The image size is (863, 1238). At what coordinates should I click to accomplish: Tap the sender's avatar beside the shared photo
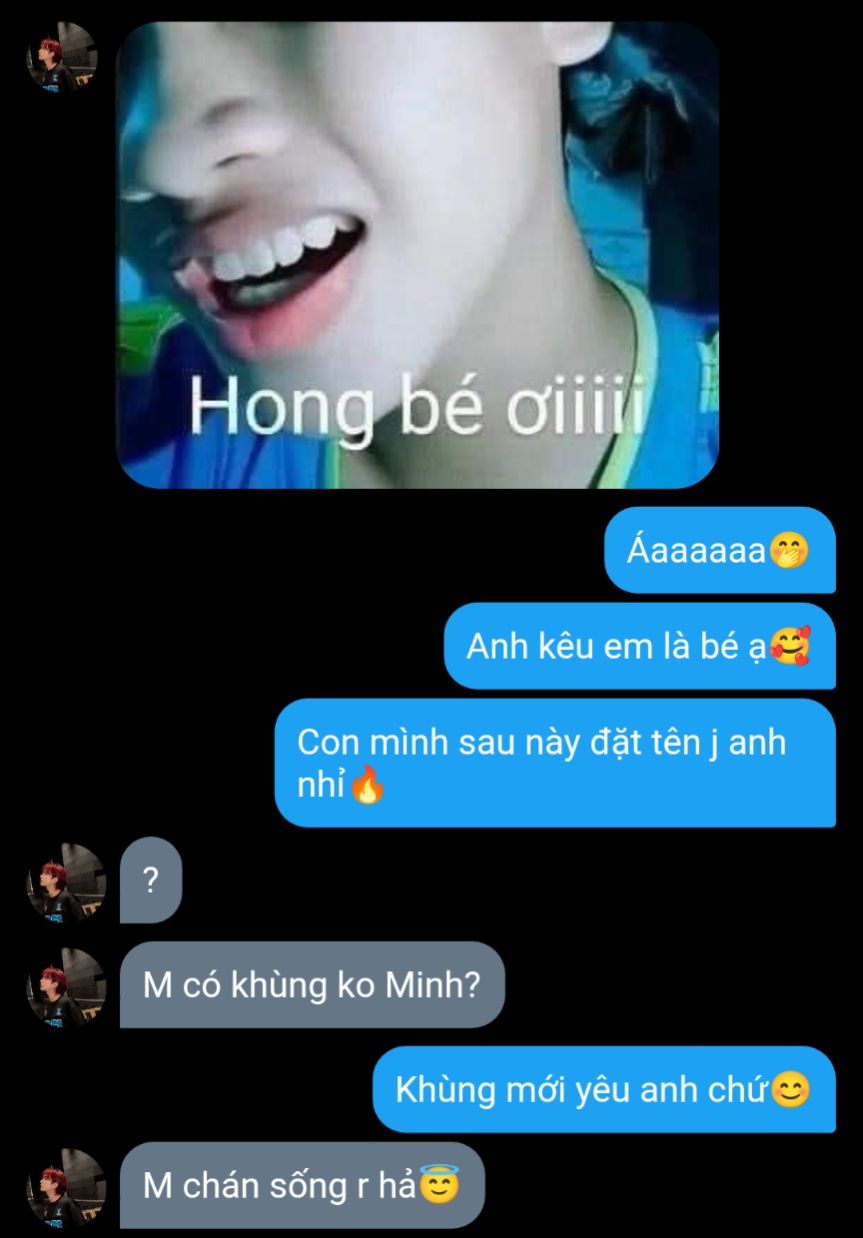pyautogui.click(x=62, y=57)
